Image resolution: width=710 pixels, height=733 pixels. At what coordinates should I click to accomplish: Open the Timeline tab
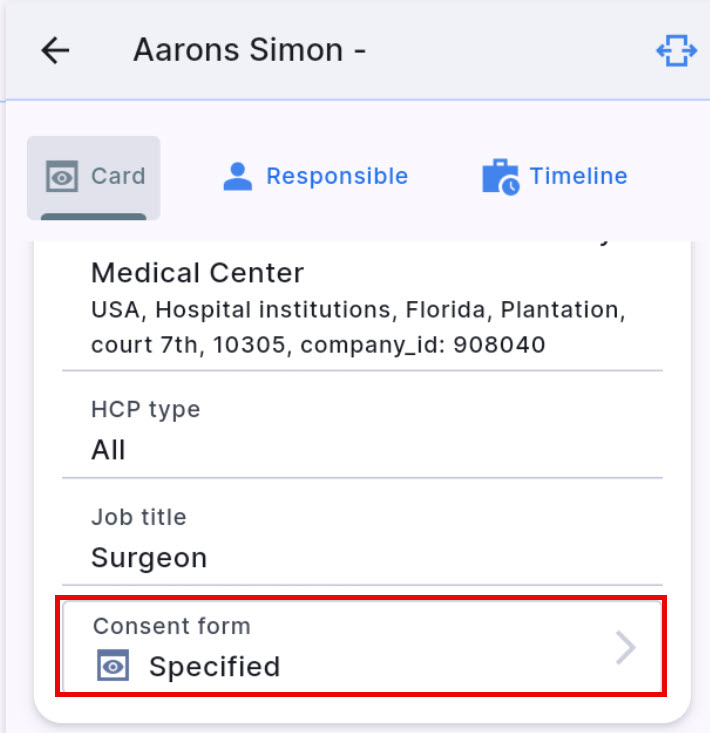tap(555, 177)
